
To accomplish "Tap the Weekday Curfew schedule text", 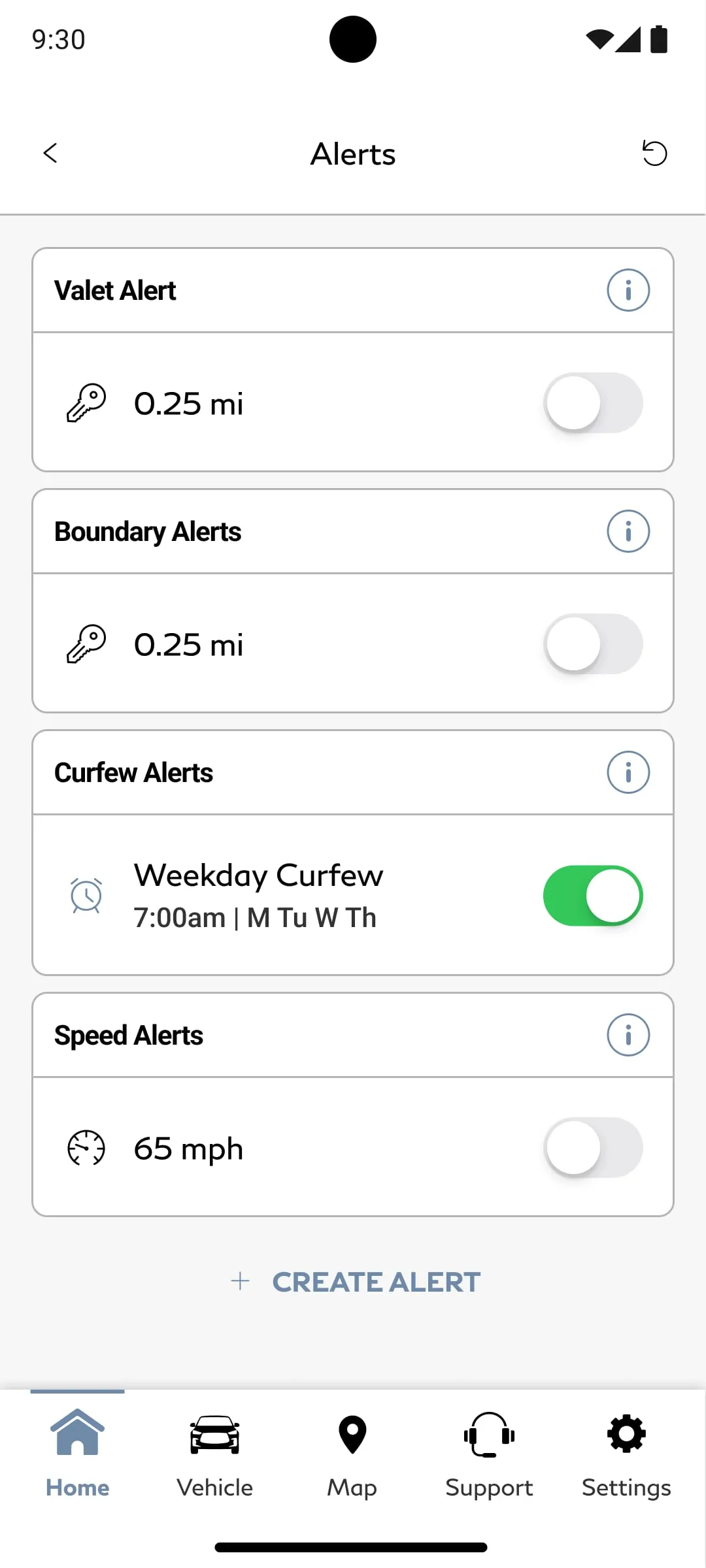I will [x=254, y=917].
